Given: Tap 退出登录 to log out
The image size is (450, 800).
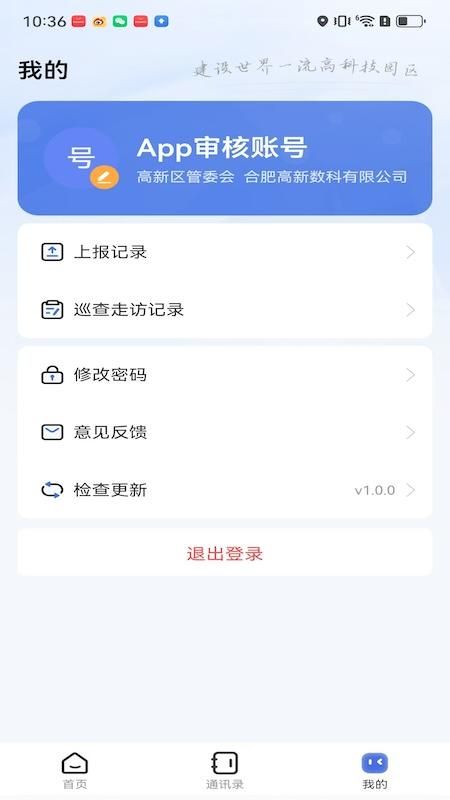Looking at the screenshot, I should [225, 554].
